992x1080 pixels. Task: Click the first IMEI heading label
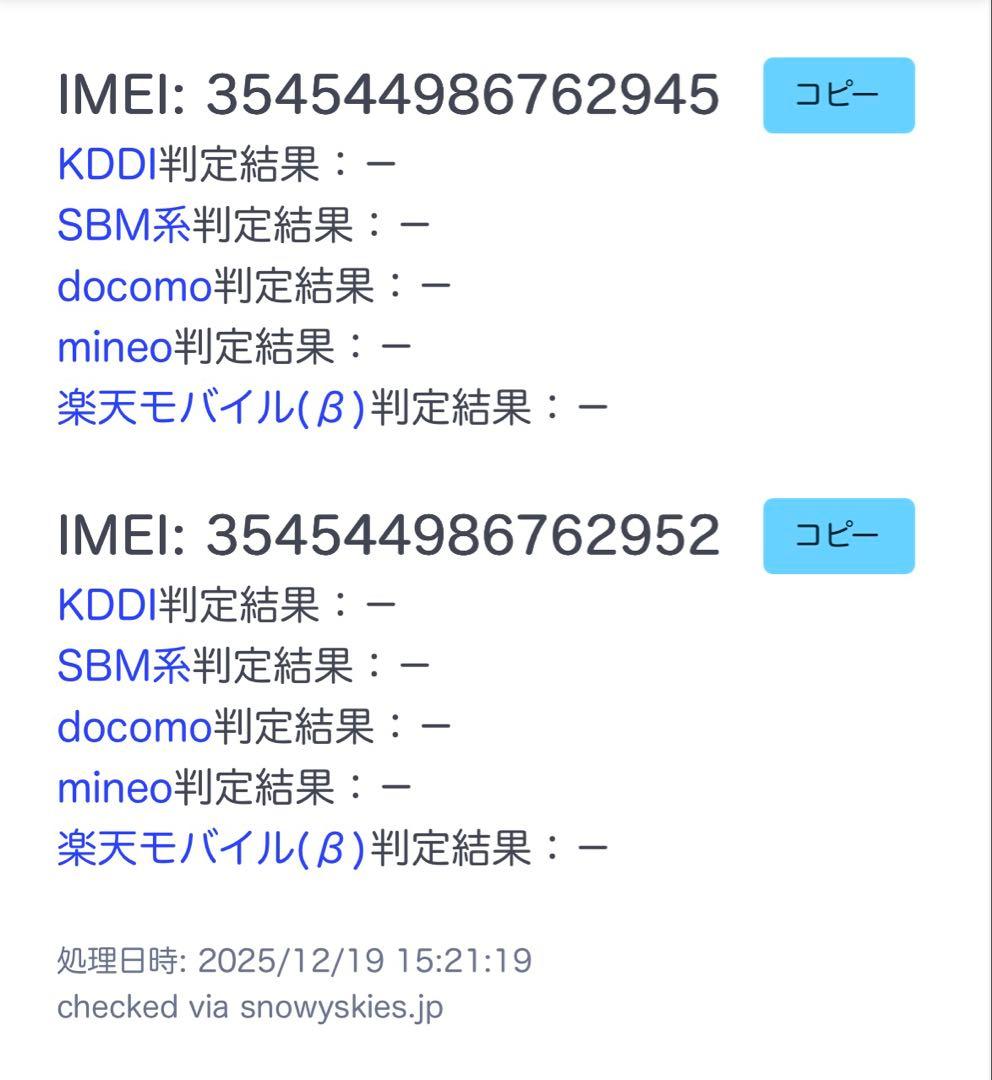(x=120, y=93)
